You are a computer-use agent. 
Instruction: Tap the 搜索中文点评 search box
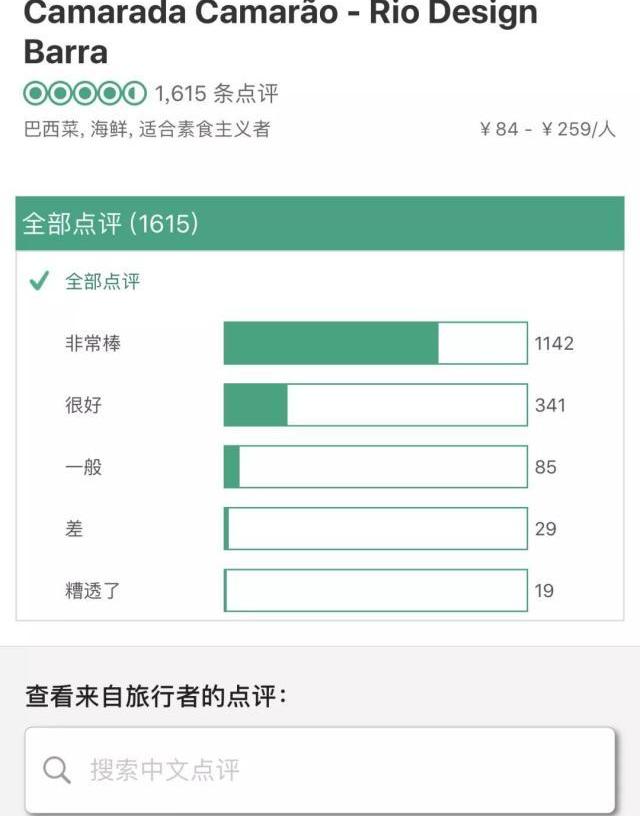pyautogui.click(x=319, y=770)
